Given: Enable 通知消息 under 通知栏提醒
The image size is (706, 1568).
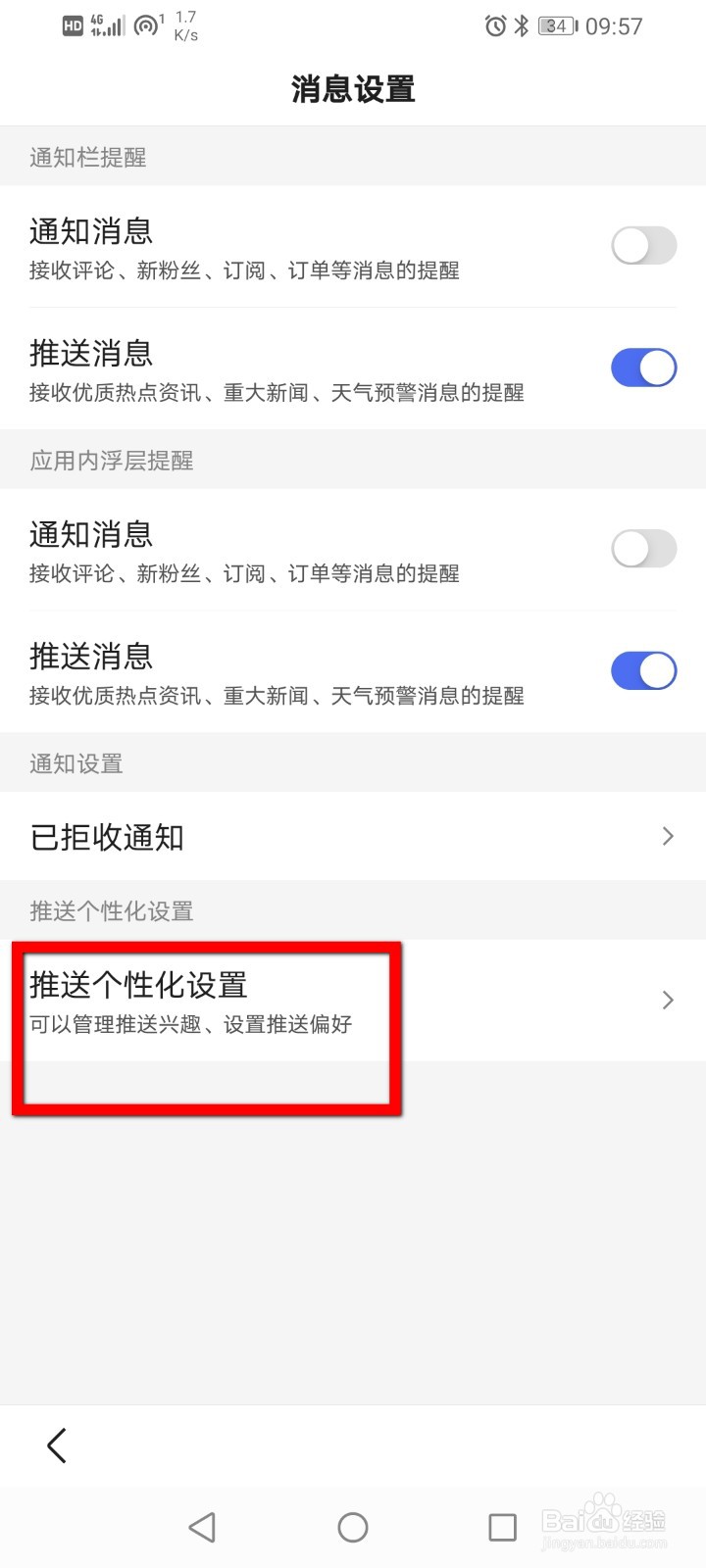Looking at the screenshot, I should point(643,245).
